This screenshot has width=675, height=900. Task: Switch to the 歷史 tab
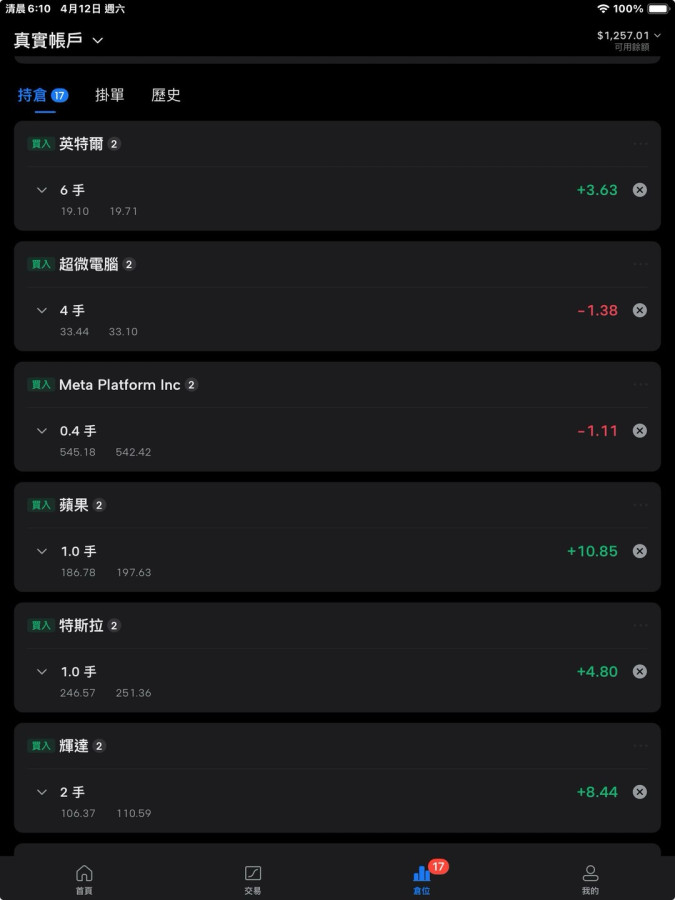pos(166,95)
